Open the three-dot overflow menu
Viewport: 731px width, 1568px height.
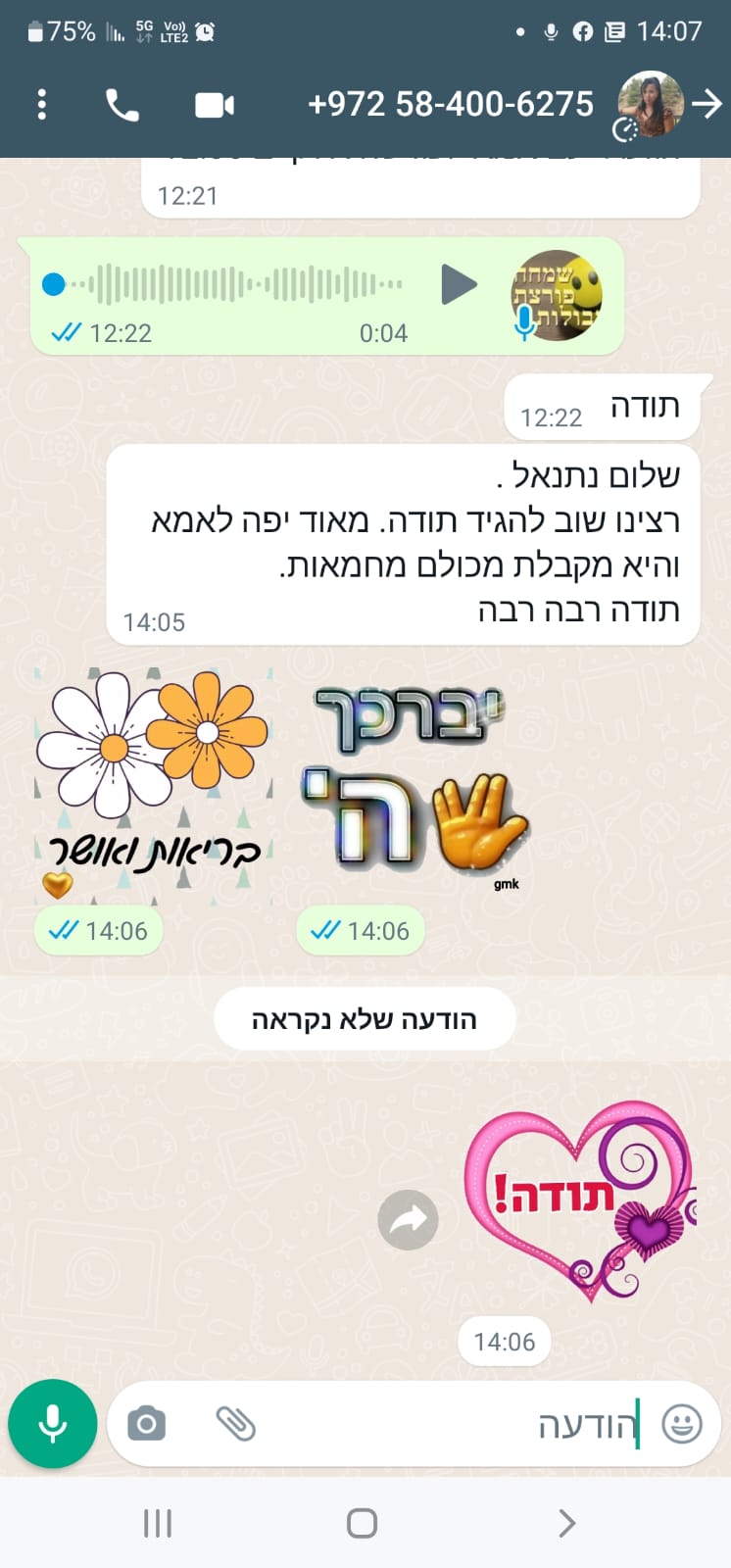click(x=41, y=104)
